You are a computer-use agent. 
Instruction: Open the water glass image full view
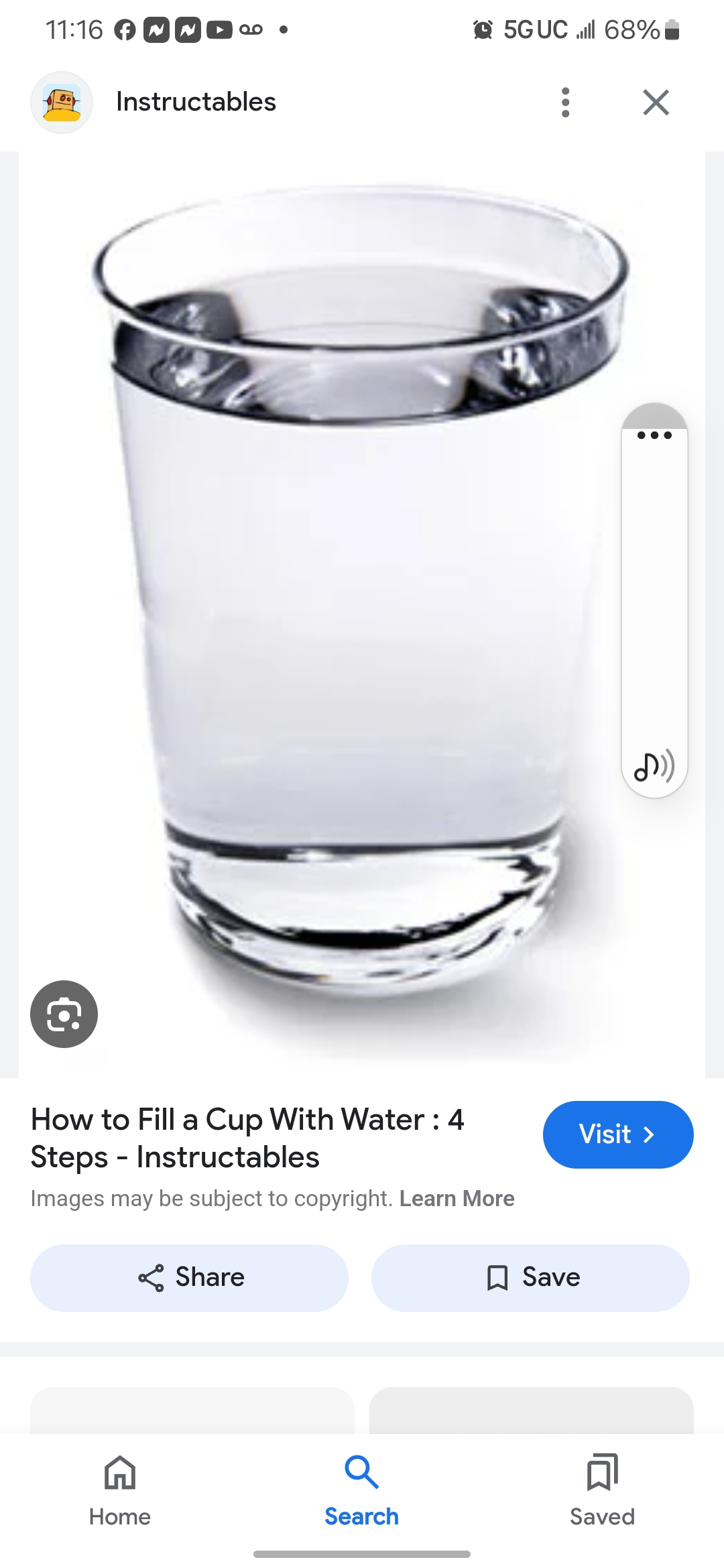(335, 603)
